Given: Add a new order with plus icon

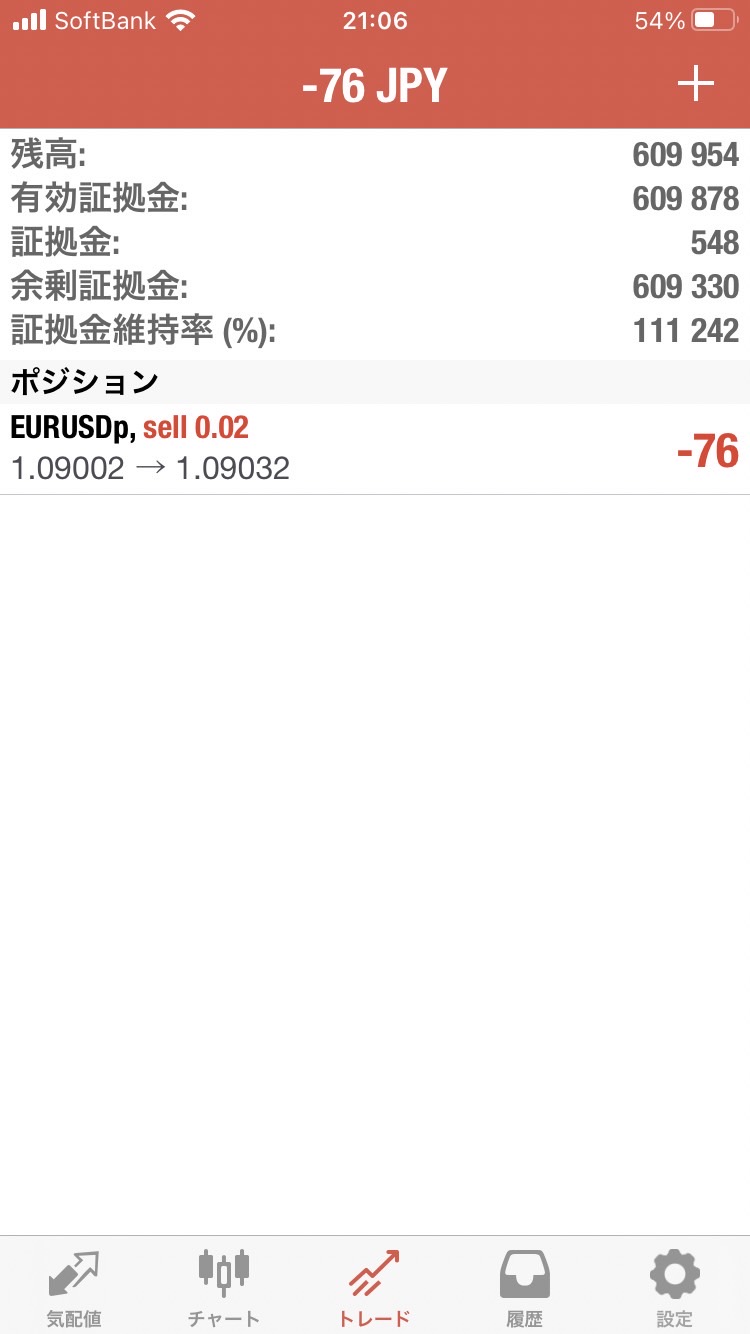Looking at the screenshot, I should coord(695,85).
